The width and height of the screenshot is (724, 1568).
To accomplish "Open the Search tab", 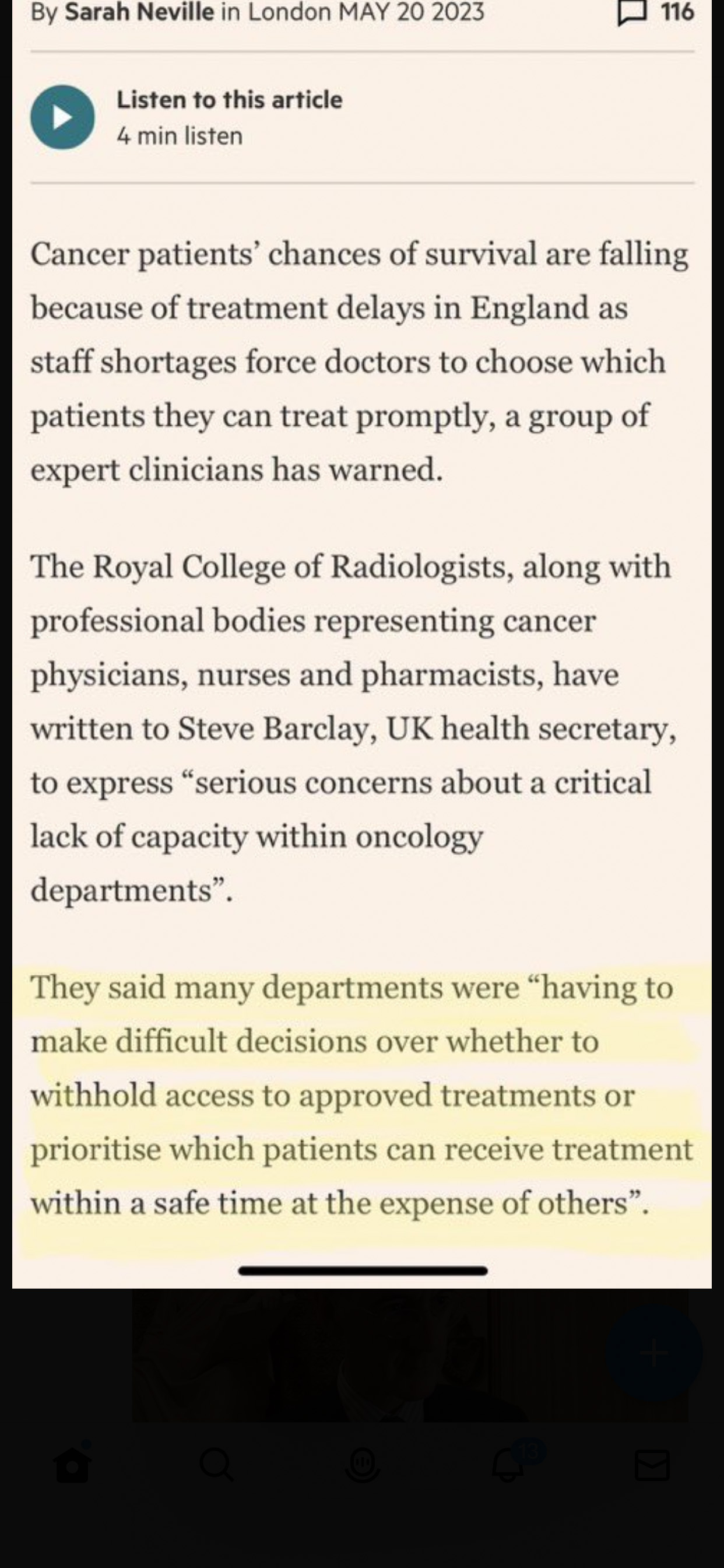I will point(217,1465).
